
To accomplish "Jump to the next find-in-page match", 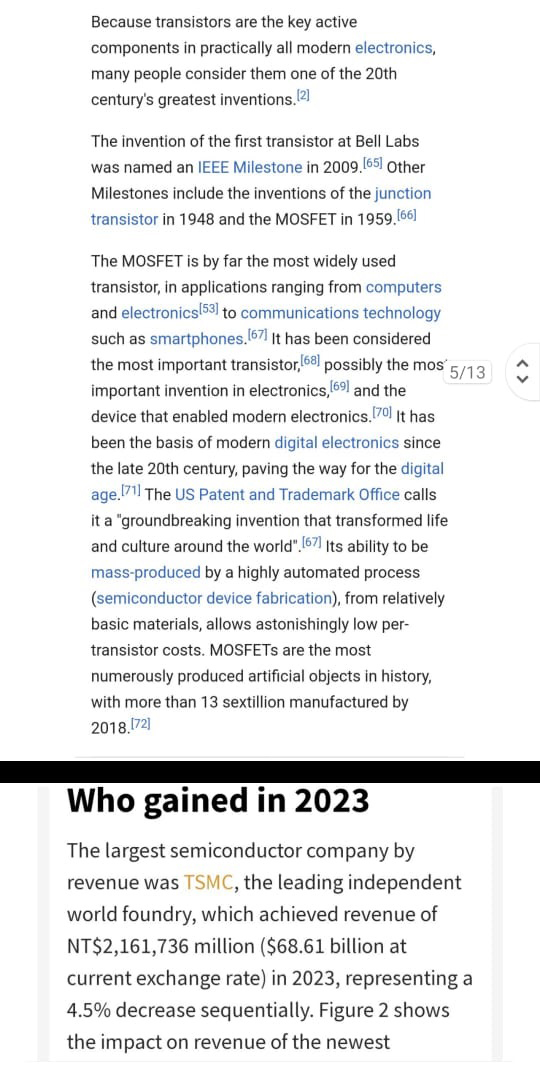I will [x=522, y=379].
